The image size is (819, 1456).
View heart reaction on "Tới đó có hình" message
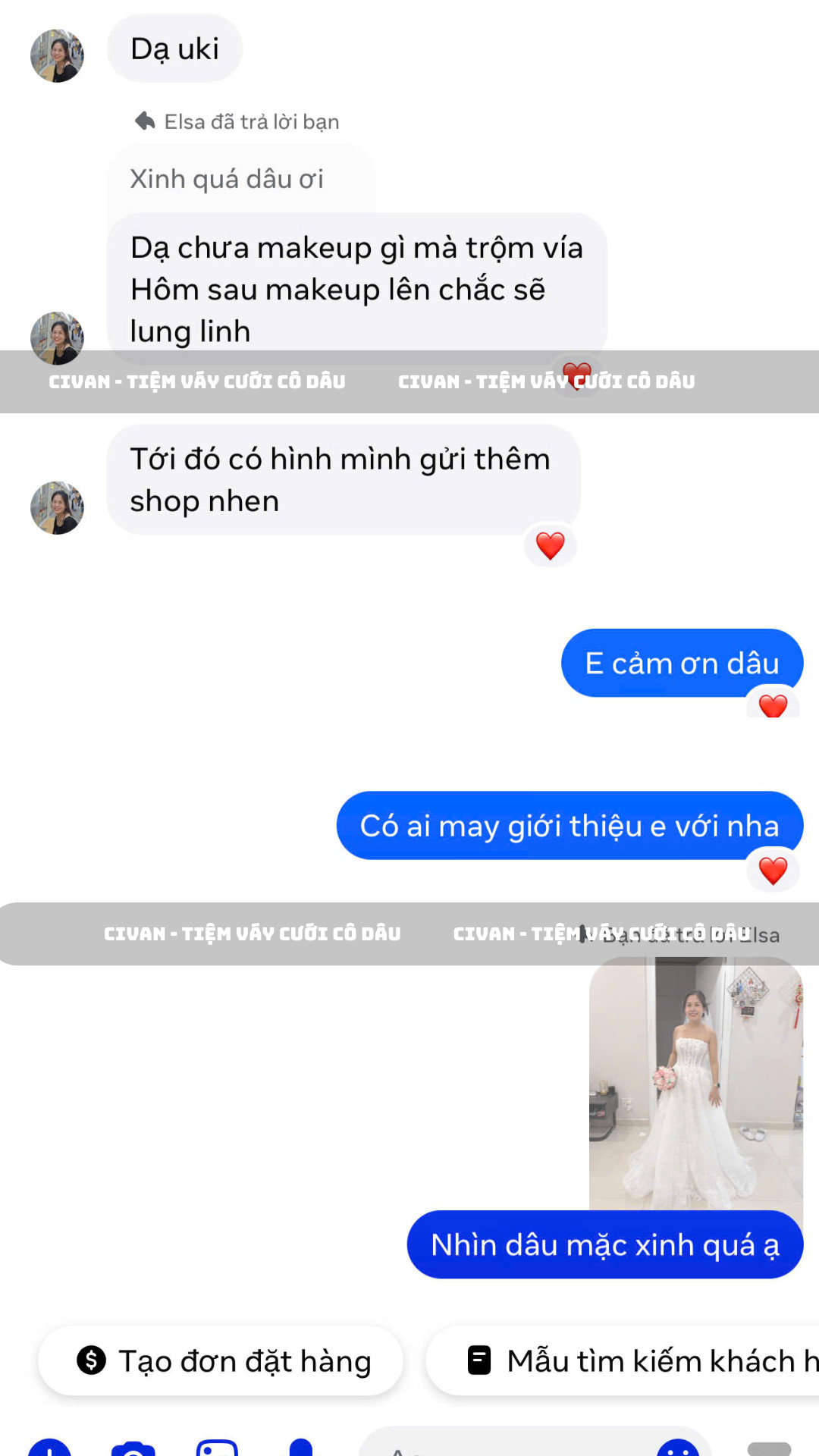(550, 545)
